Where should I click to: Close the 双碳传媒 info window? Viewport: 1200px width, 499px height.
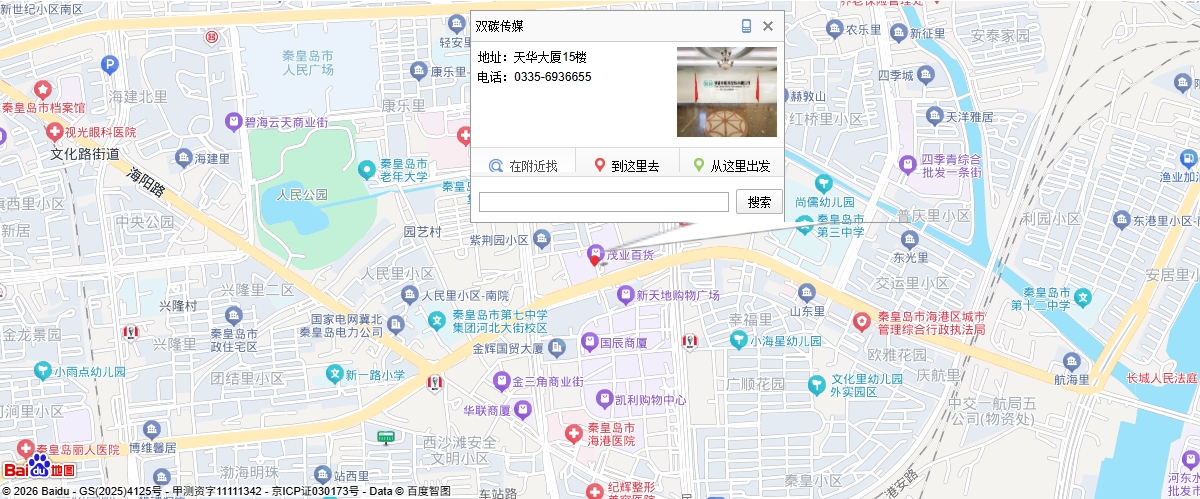(768, 27)
